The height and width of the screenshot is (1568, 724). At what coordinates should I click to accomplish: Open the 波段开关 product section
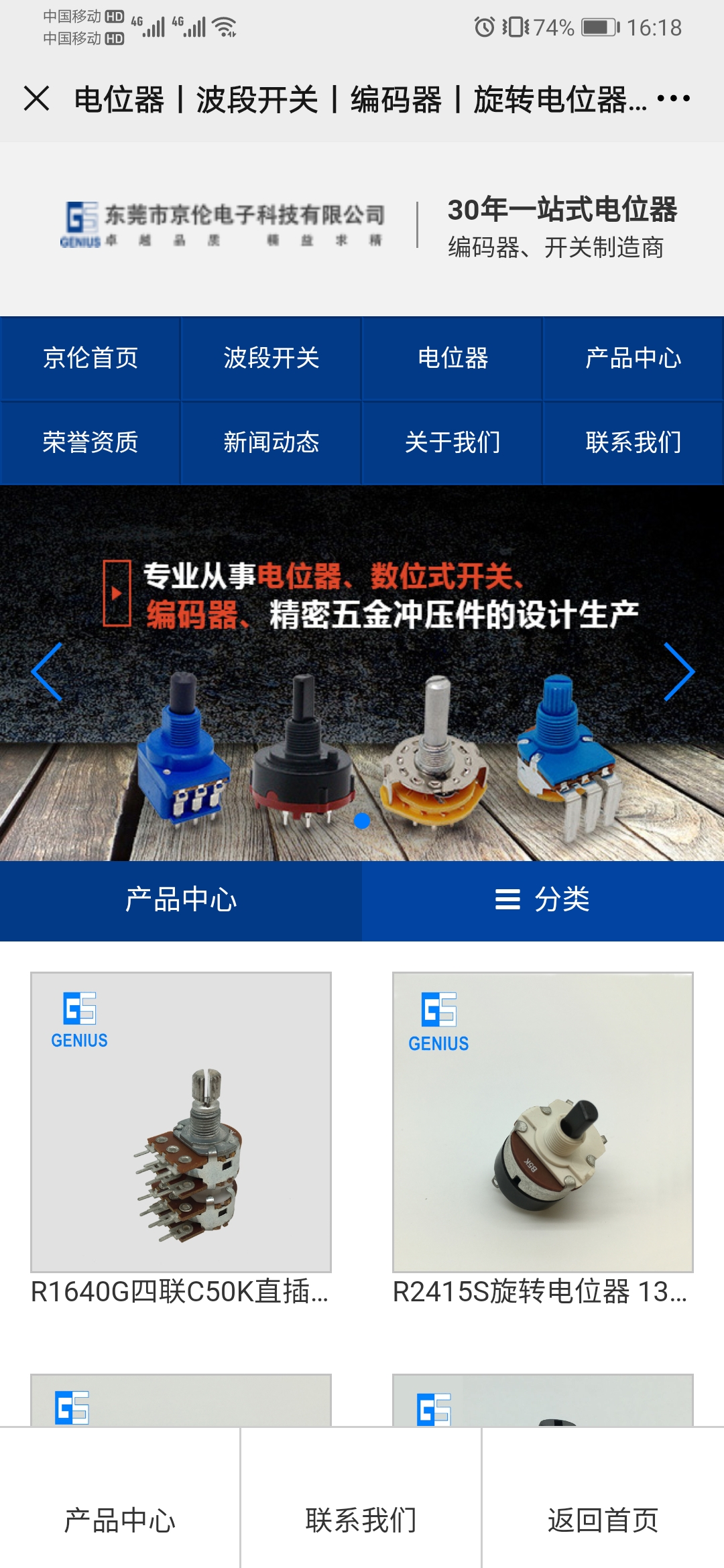coord(271,359)
